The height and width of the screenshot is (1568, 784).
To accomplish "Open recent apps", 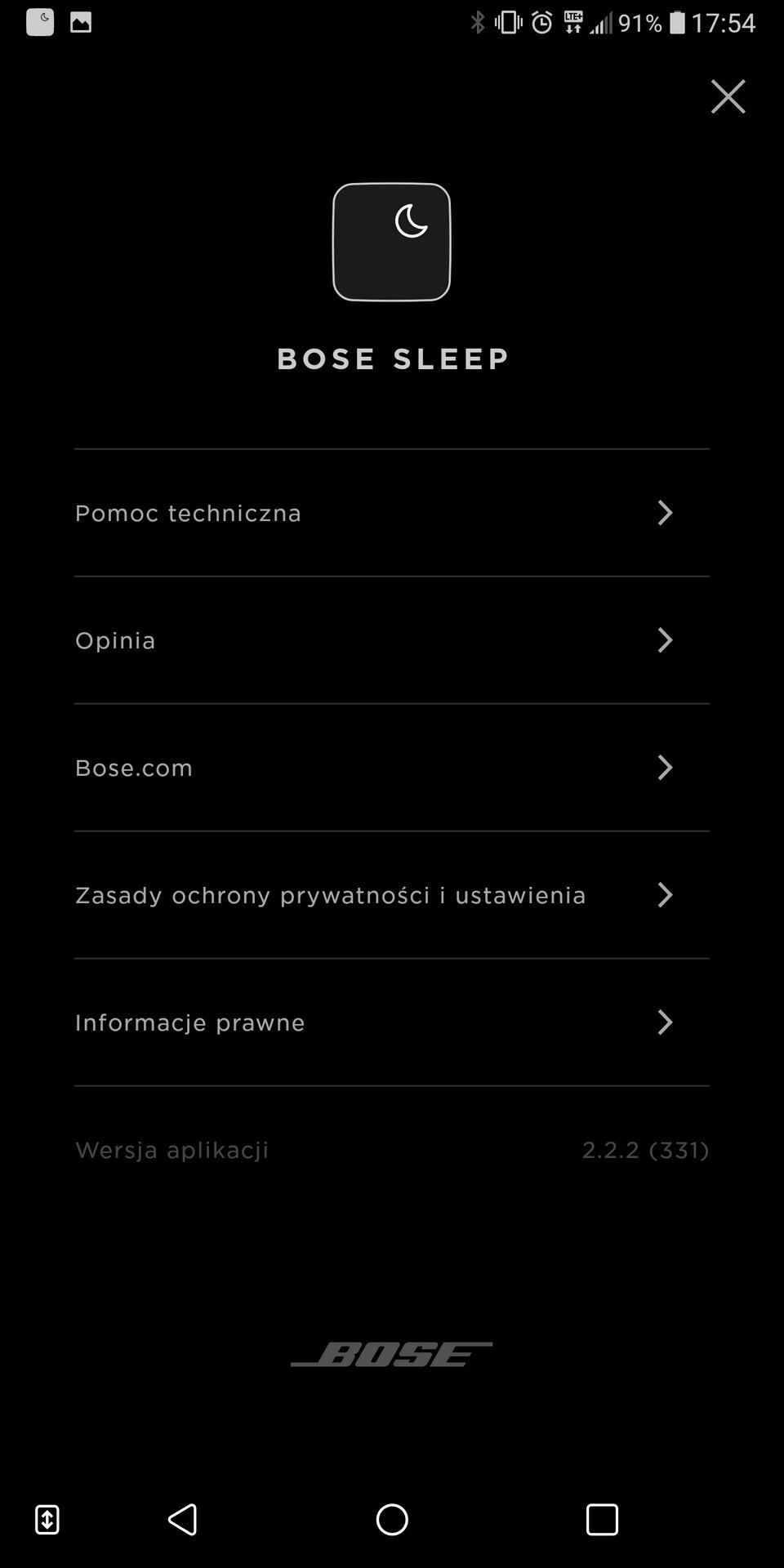I will click(x=602, y=1520).
